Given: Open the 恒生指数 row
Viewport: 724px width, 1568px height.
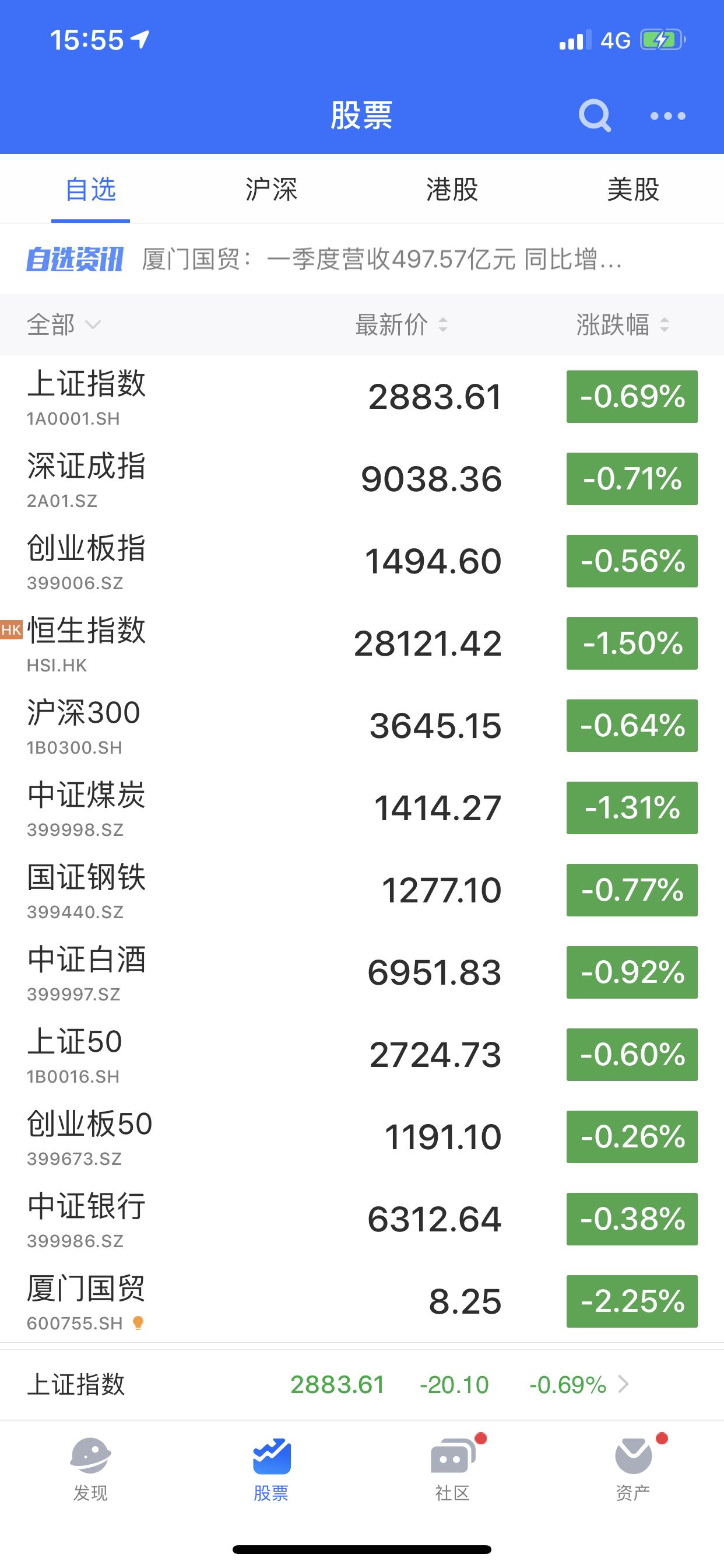Looking at the screenshot, I should [243, 643].
